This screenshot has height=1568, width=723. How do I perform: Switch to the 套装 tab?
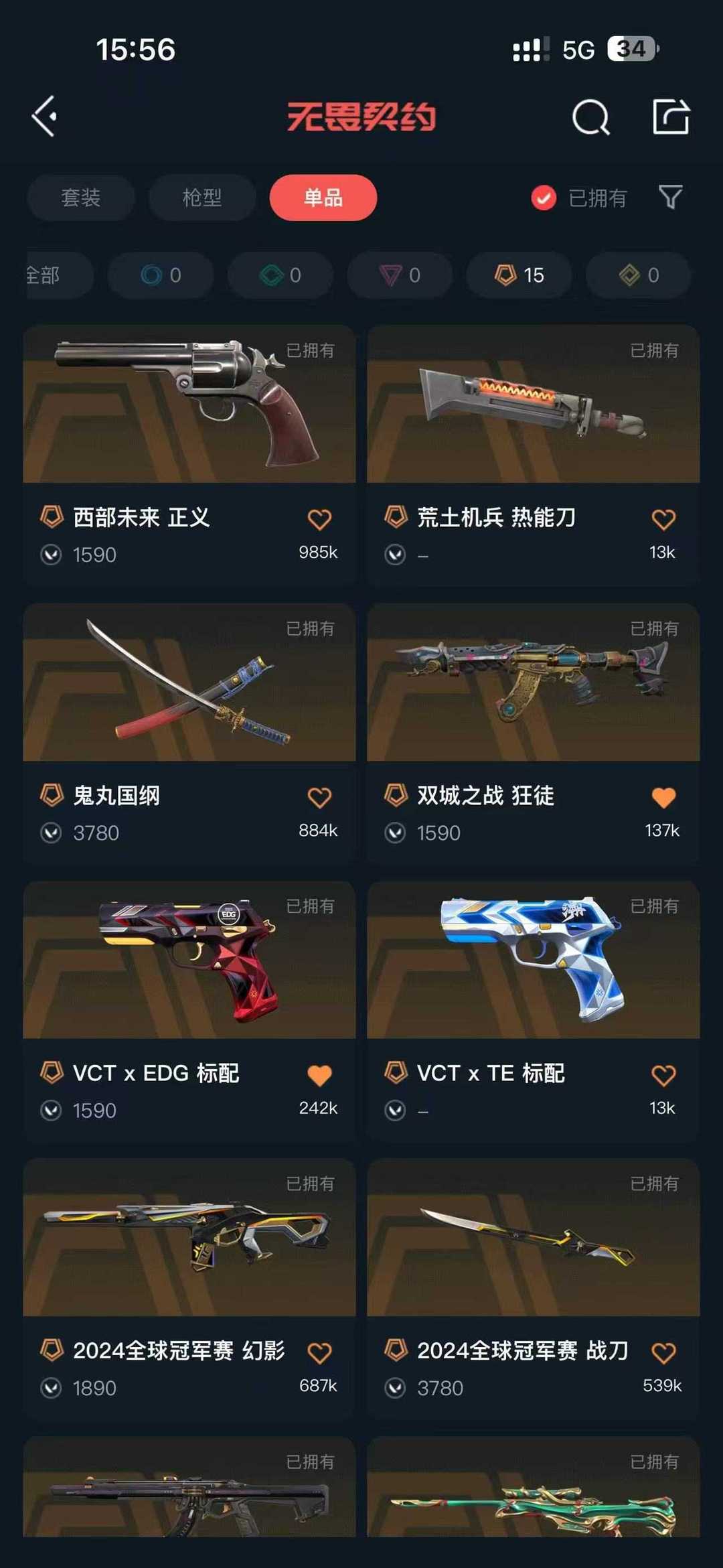[81, 197]
